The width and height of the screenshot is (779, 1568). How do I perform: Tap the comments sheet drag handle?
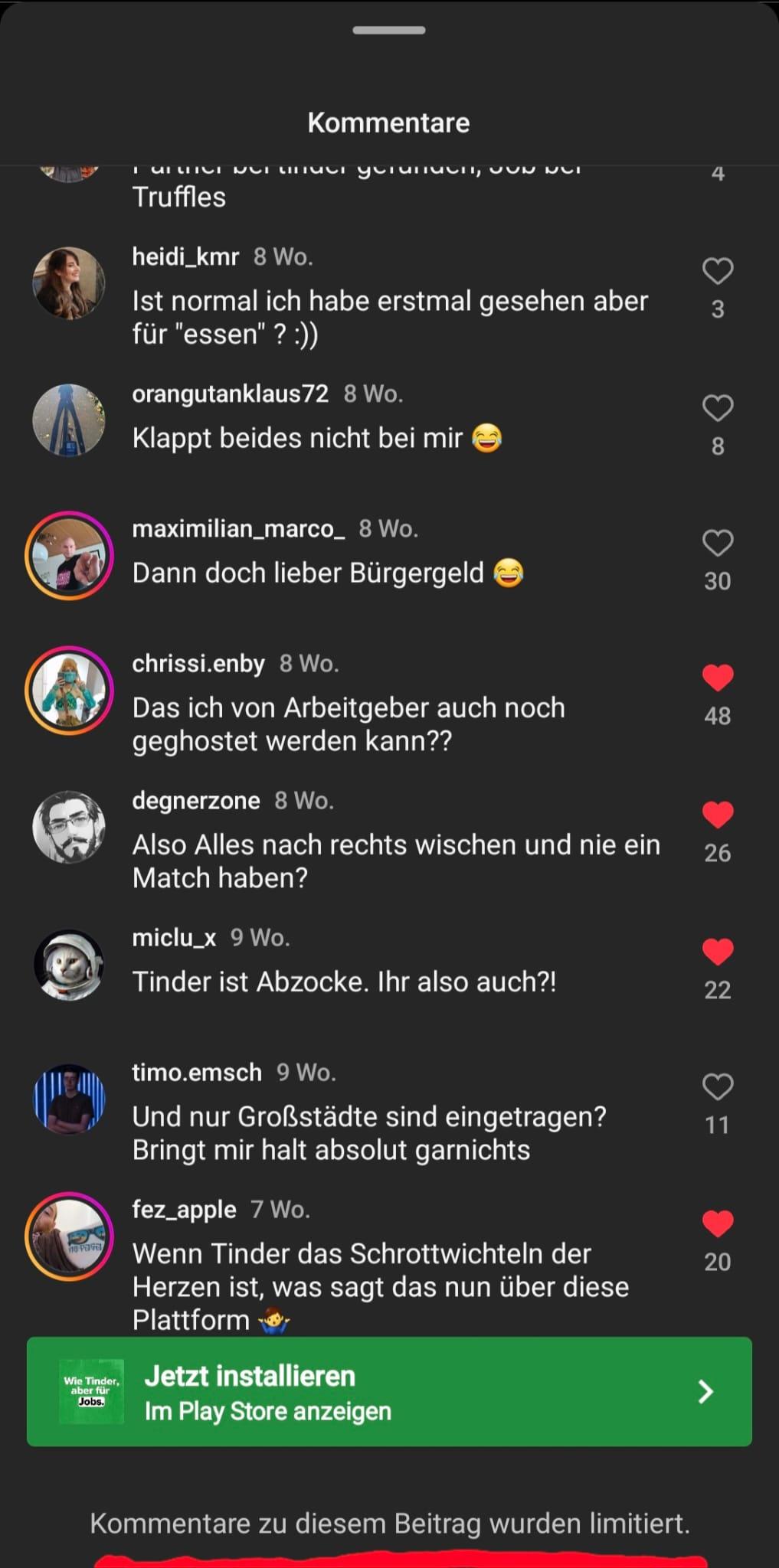pyautogui.click(x=389, y=31)
